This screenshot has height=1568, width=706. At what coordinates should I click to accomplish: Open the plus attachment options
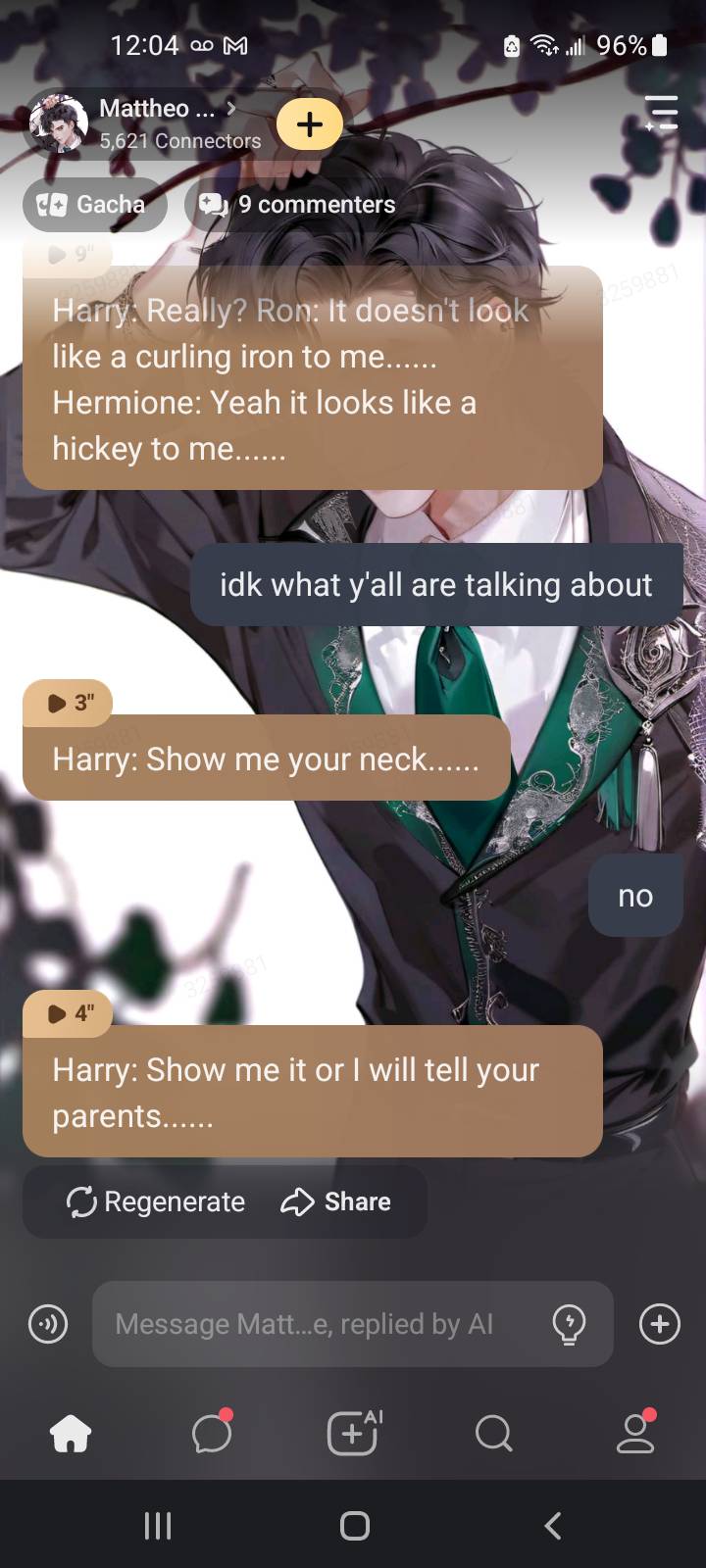coord(659,1324)
